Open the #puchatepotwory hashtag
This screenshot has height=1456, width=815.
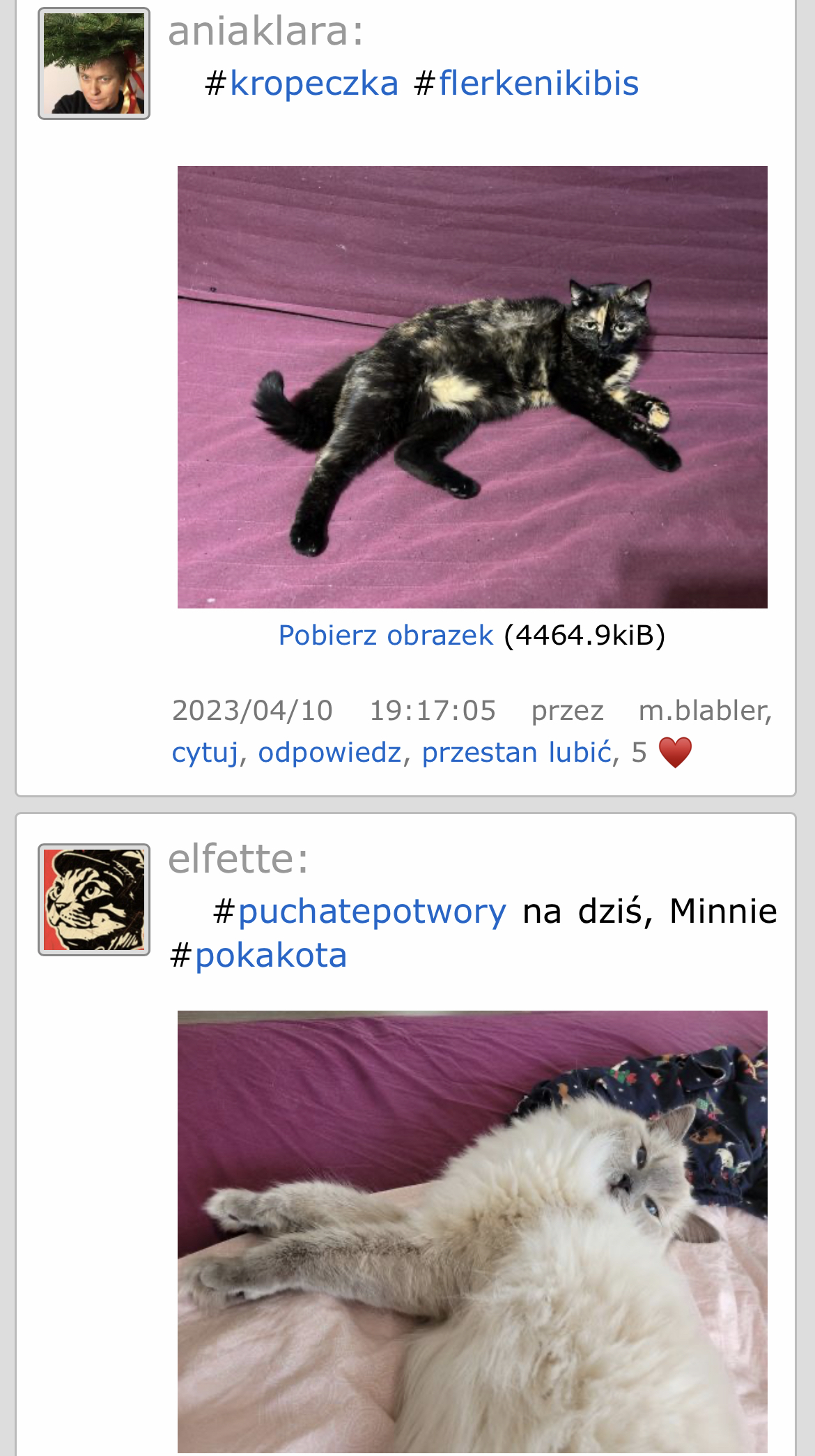coord(371,912)
